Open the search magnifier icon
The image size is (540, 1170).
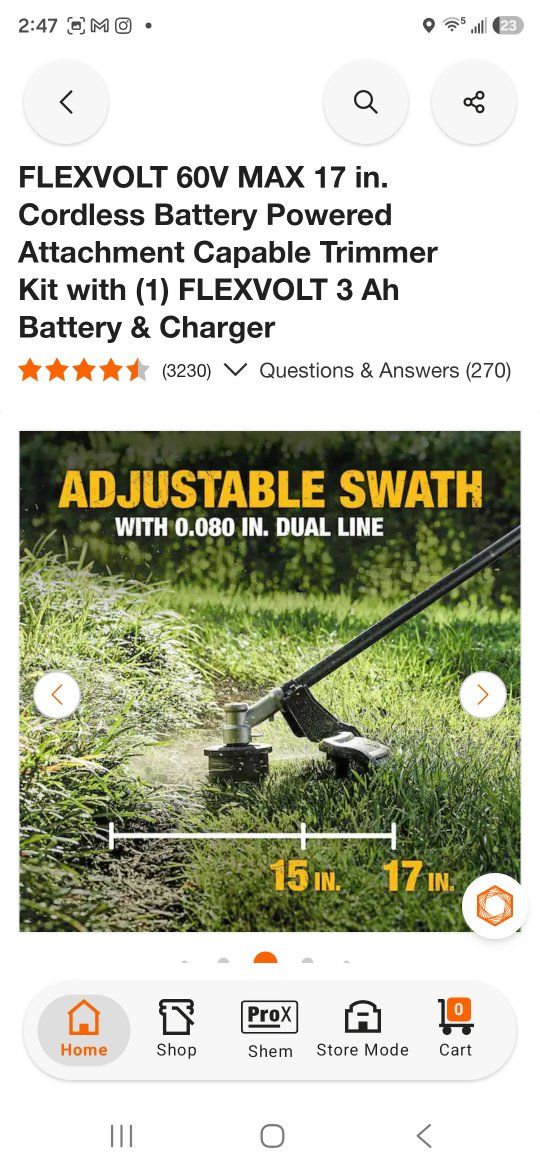pyautogui.click(x=365, y=101)
